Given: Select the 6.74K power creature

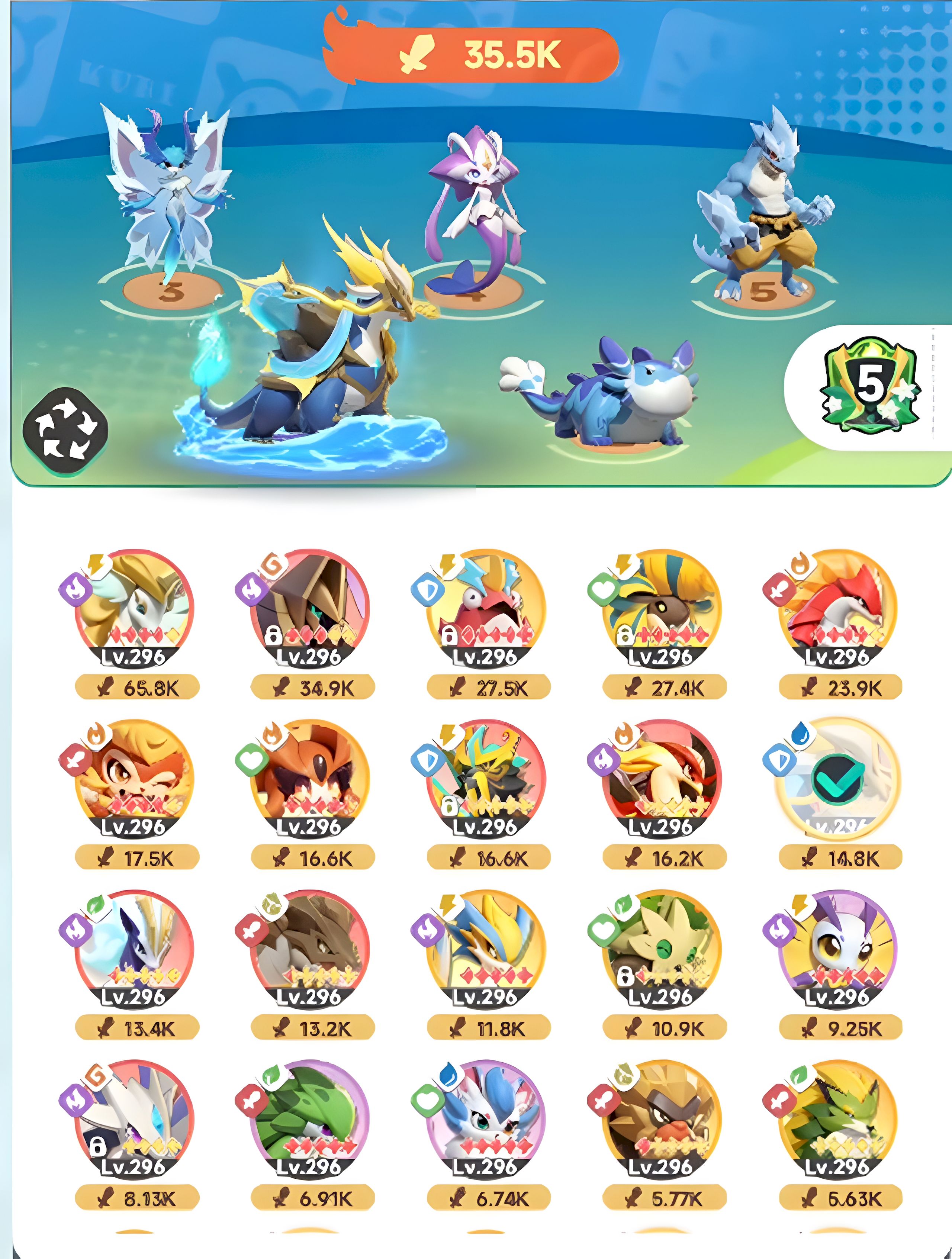Looking at the screenshot, I should pos(487,1118).
